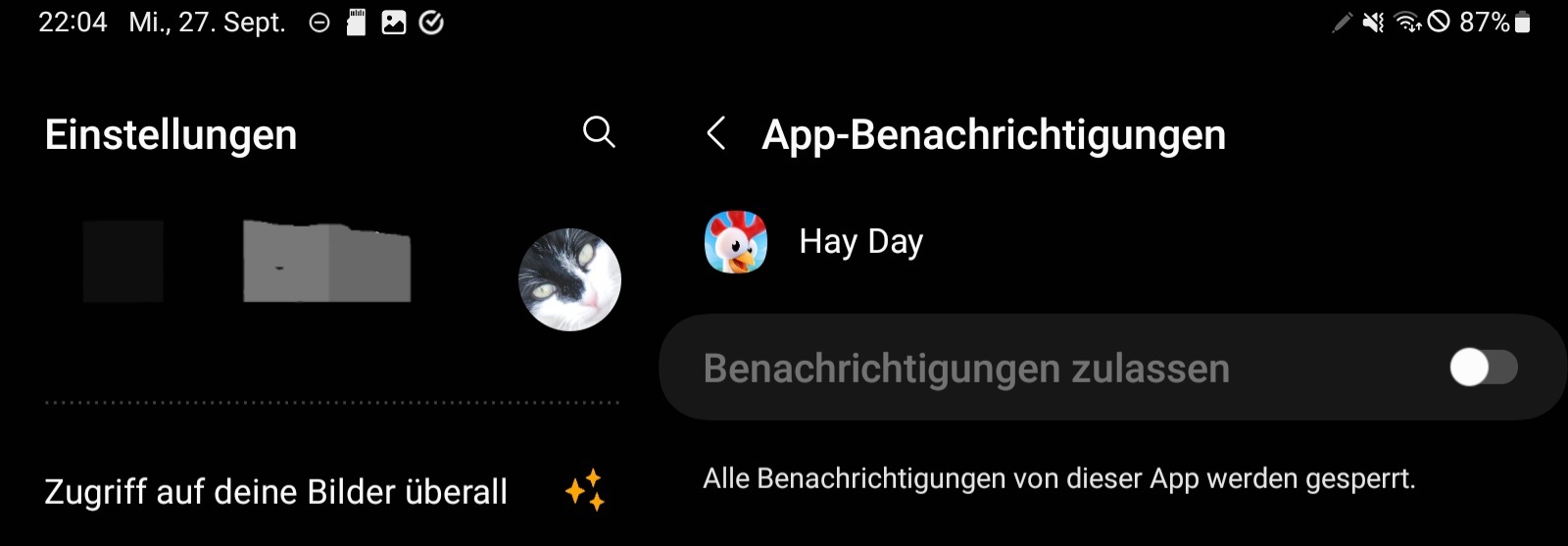Screen dimensions: 1568x546
Task: Open Zugriff auf deine Bilder überall
Action: [276, 491]
